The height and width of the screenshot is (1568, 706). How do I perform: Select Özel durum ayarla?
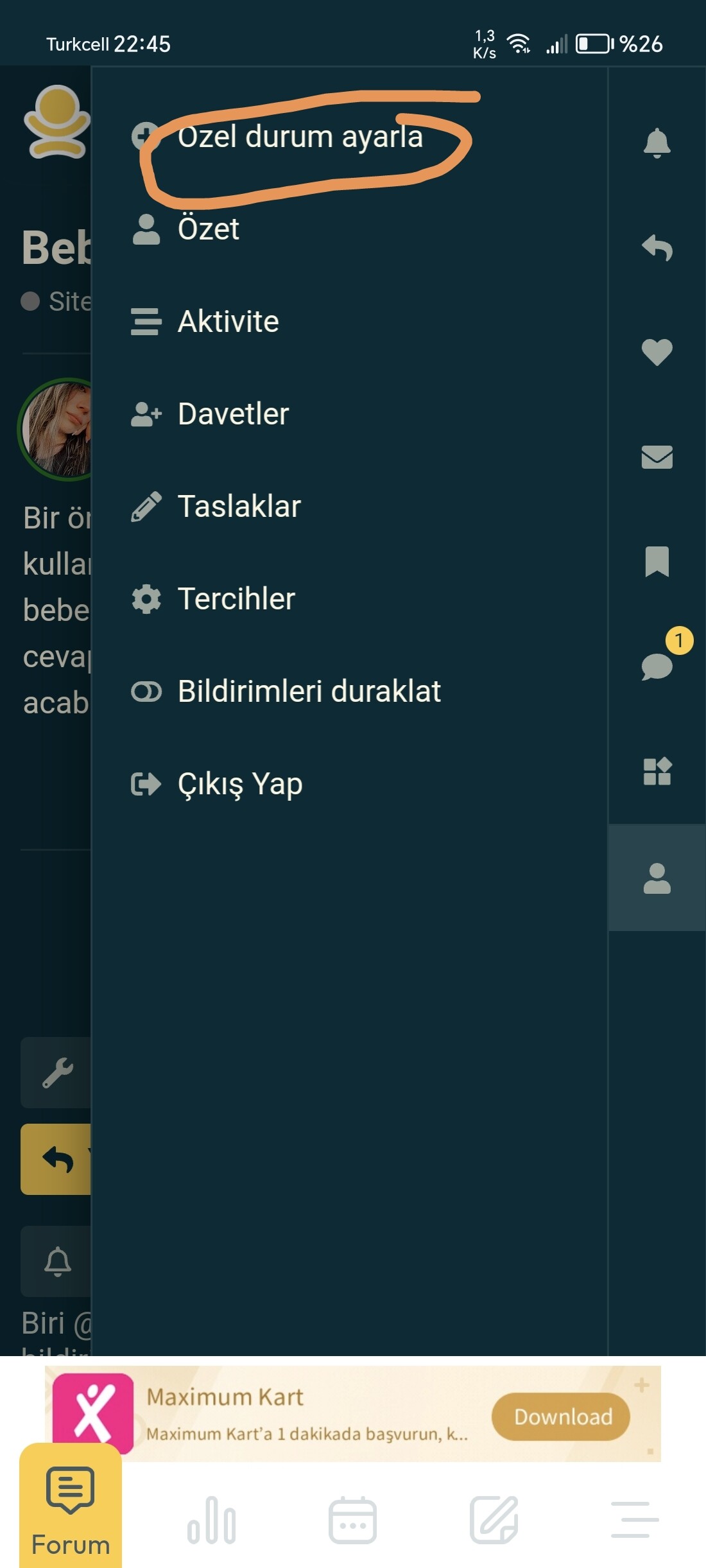pos(299,137)
